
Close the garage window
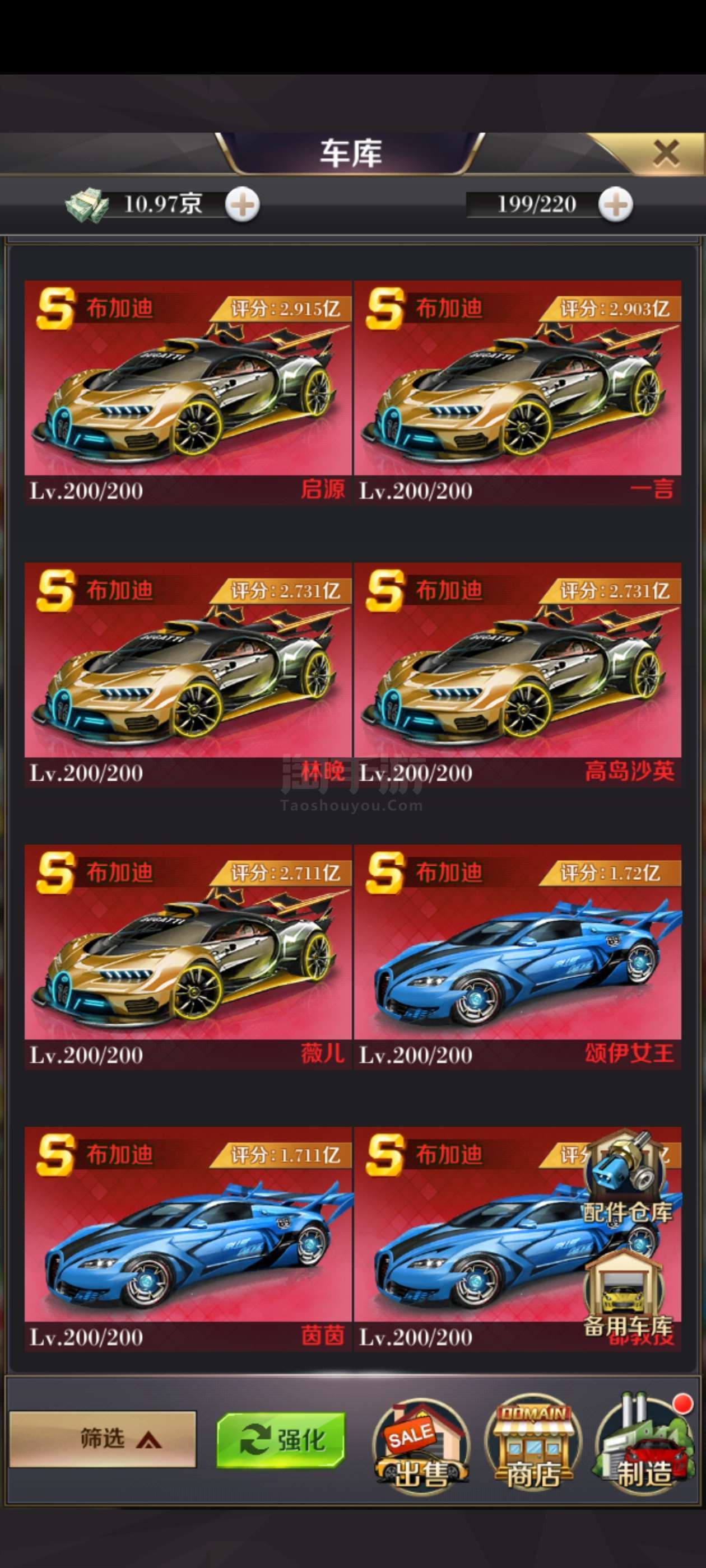(x=666, y=153)
